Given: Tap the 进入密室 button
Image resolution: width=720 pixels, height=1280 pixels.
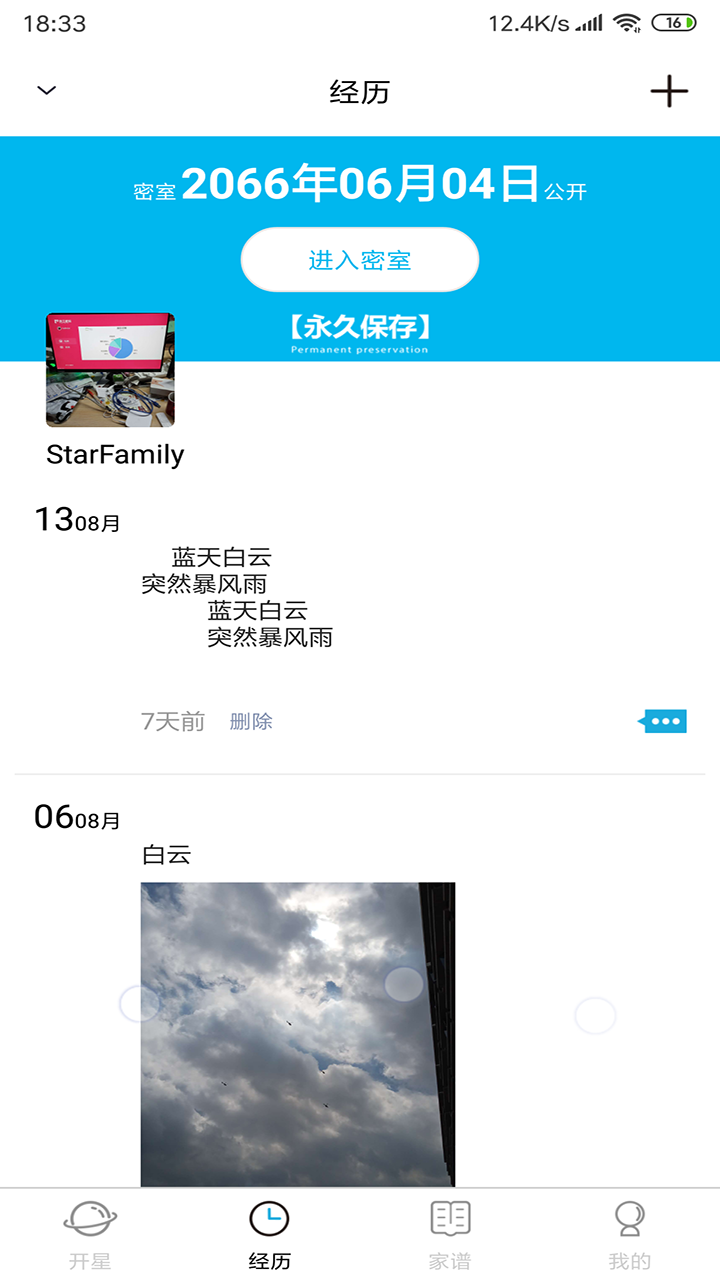Looking at the screenshot, I should (x=360, y=259).
